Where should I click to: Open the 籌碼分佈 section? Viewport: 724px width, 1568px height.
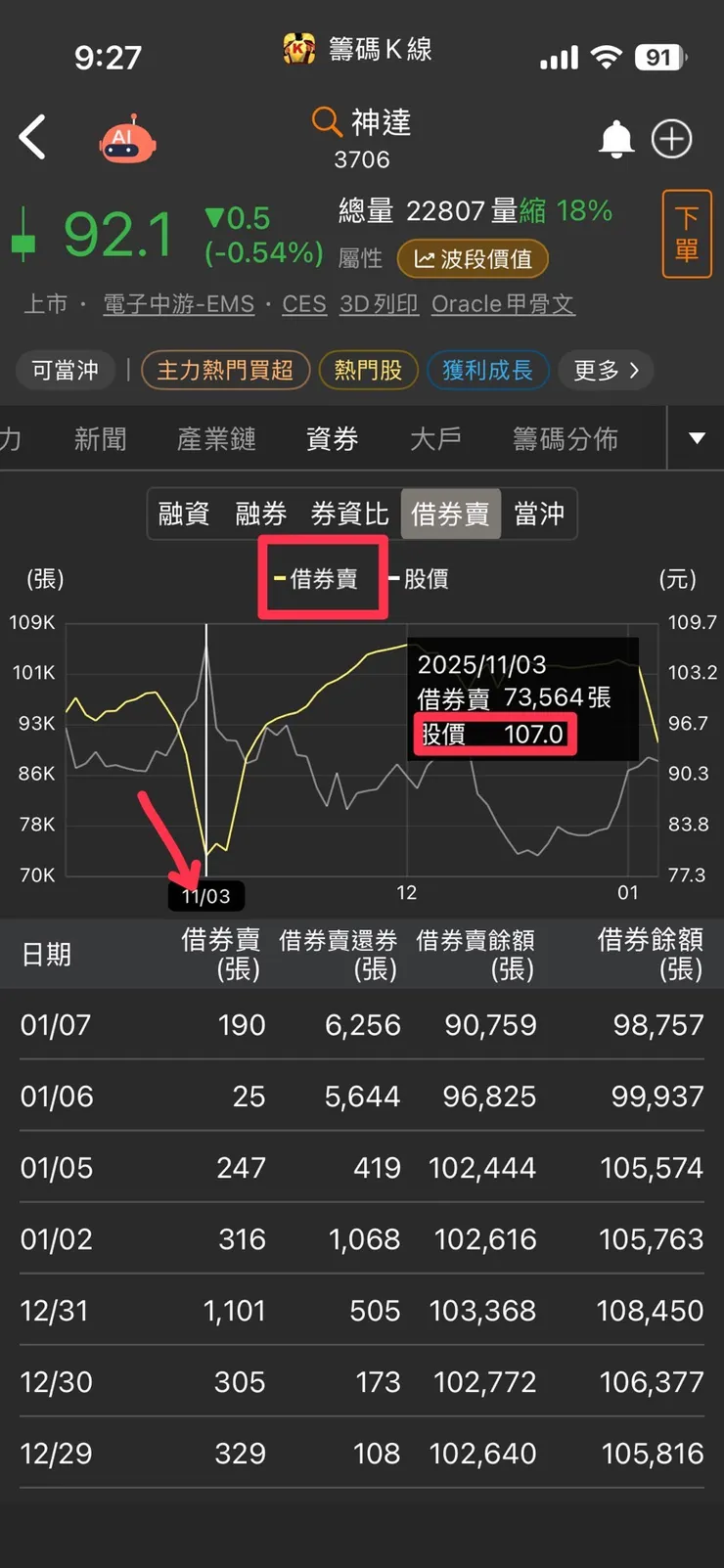pyautogui.click(x=566, y=438)
